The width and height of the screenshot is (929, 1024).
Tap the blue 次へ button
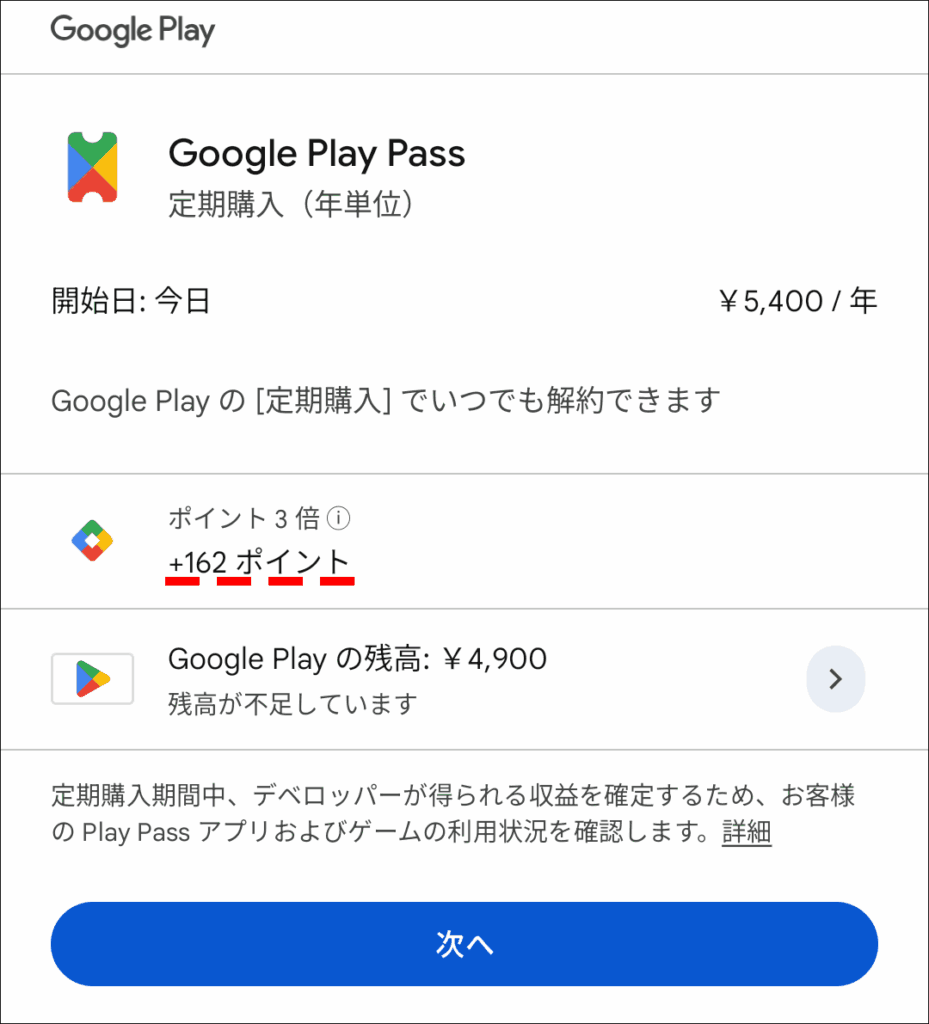[x=464, y=944]
